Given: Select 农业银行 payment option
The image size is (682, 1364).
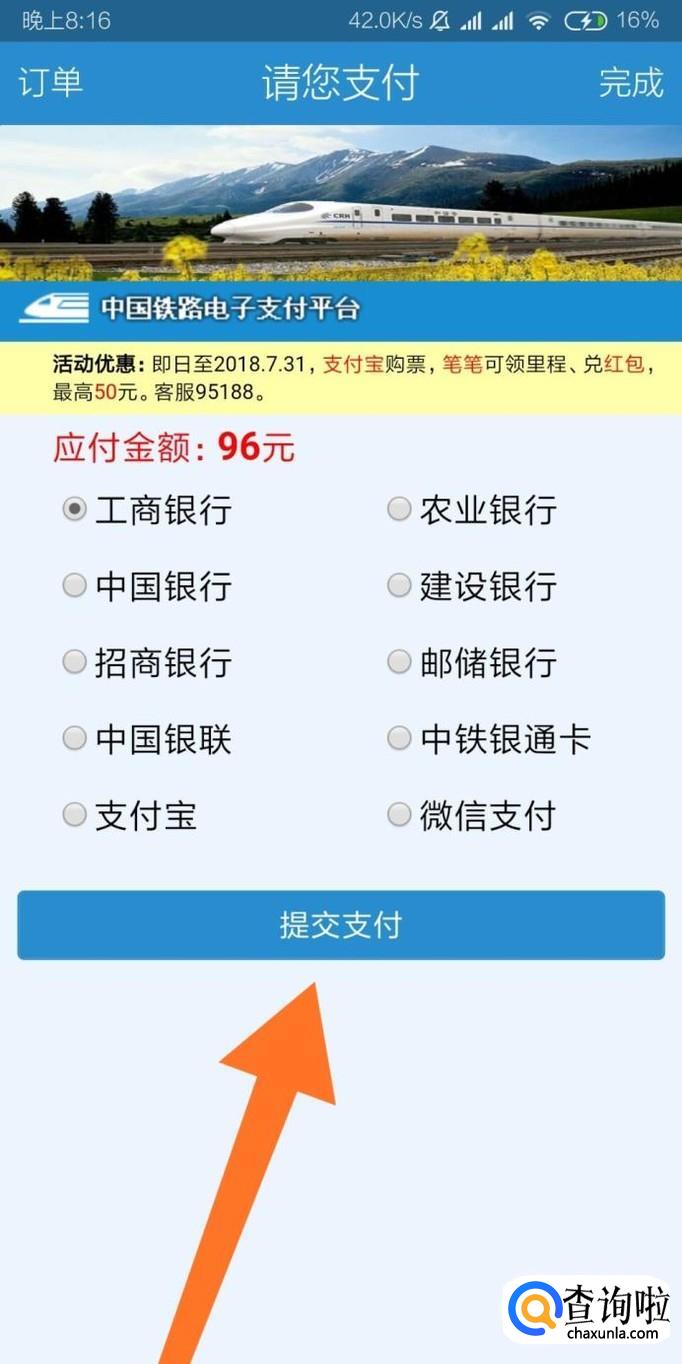Looking at the screenshot, I should (x=399, y=509).
